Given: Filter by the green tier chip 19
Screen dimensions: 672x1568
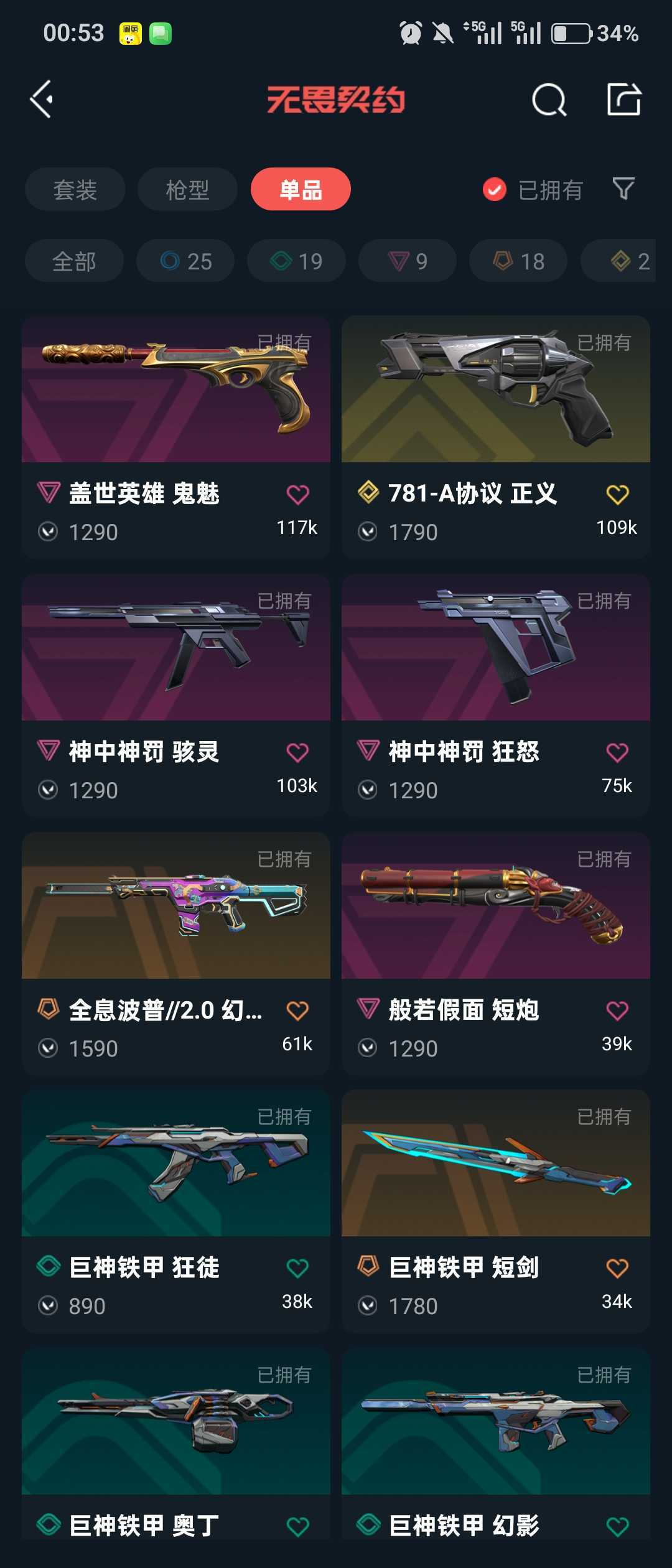Looking at the screenshot, I should tap(296, 261).
